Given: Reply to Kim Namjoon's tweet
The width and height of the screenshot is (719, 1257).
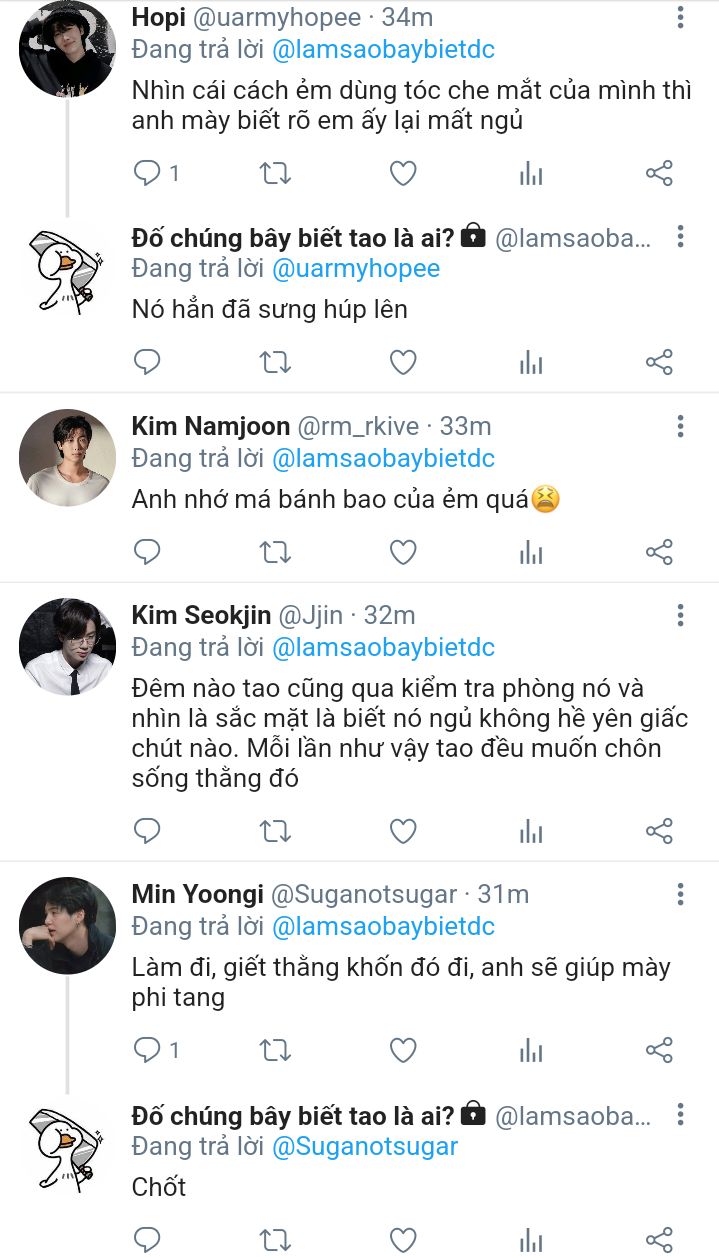Looking at the screenshot, I should (x=147, y=552).
